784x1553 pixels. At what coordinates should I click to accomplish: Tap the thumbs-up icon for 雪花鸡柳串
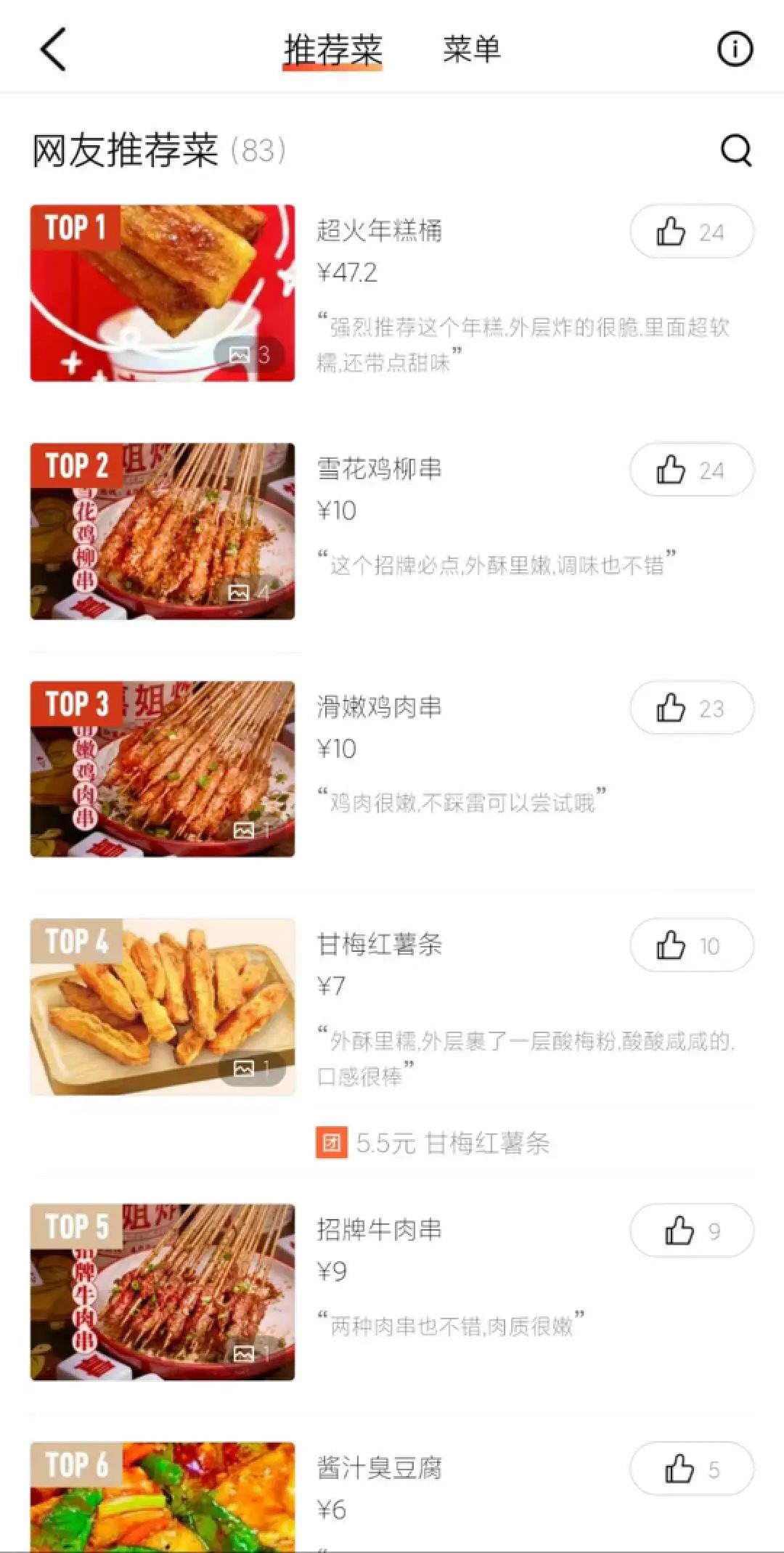(x=690, y=469)
